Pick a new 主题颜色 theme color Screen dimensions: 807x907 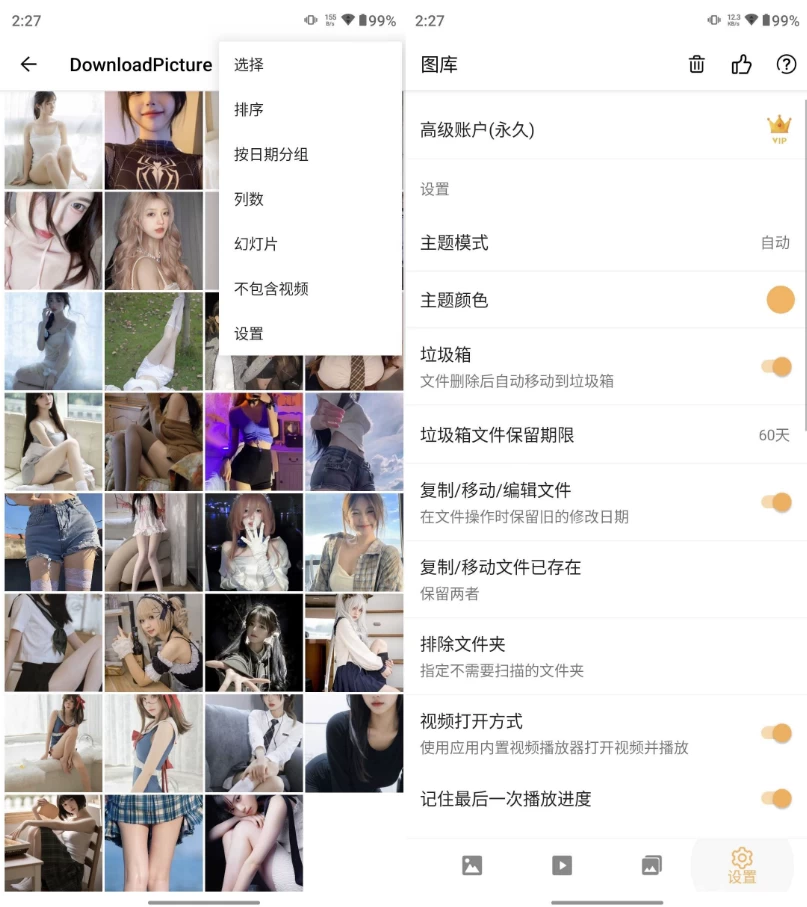click(x=780, y=300)
